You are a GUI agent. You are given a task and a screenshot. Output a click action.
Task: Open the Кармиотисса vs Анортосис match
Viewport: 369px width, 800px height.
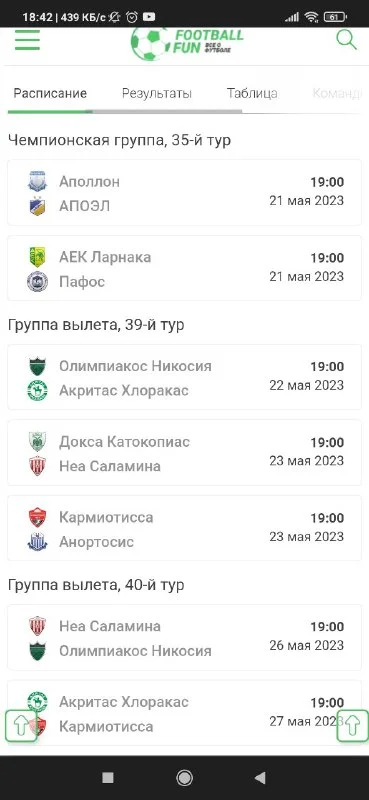[184, 528]
